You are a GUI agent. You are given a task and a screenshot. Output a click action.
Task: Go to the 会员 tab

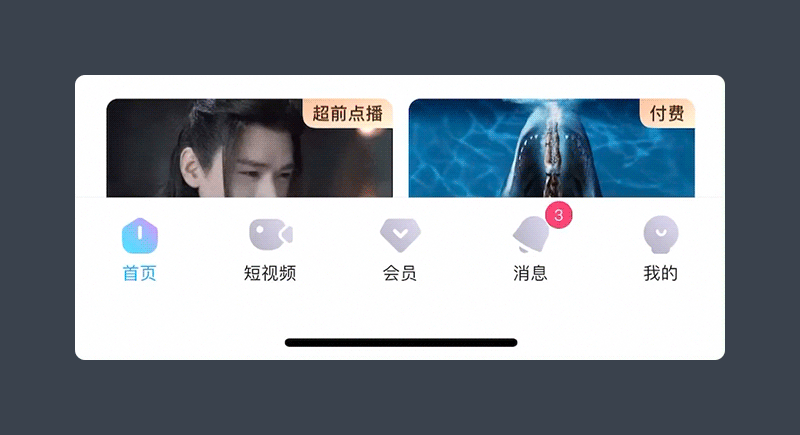pyautogui.click(x=400, y=250)
